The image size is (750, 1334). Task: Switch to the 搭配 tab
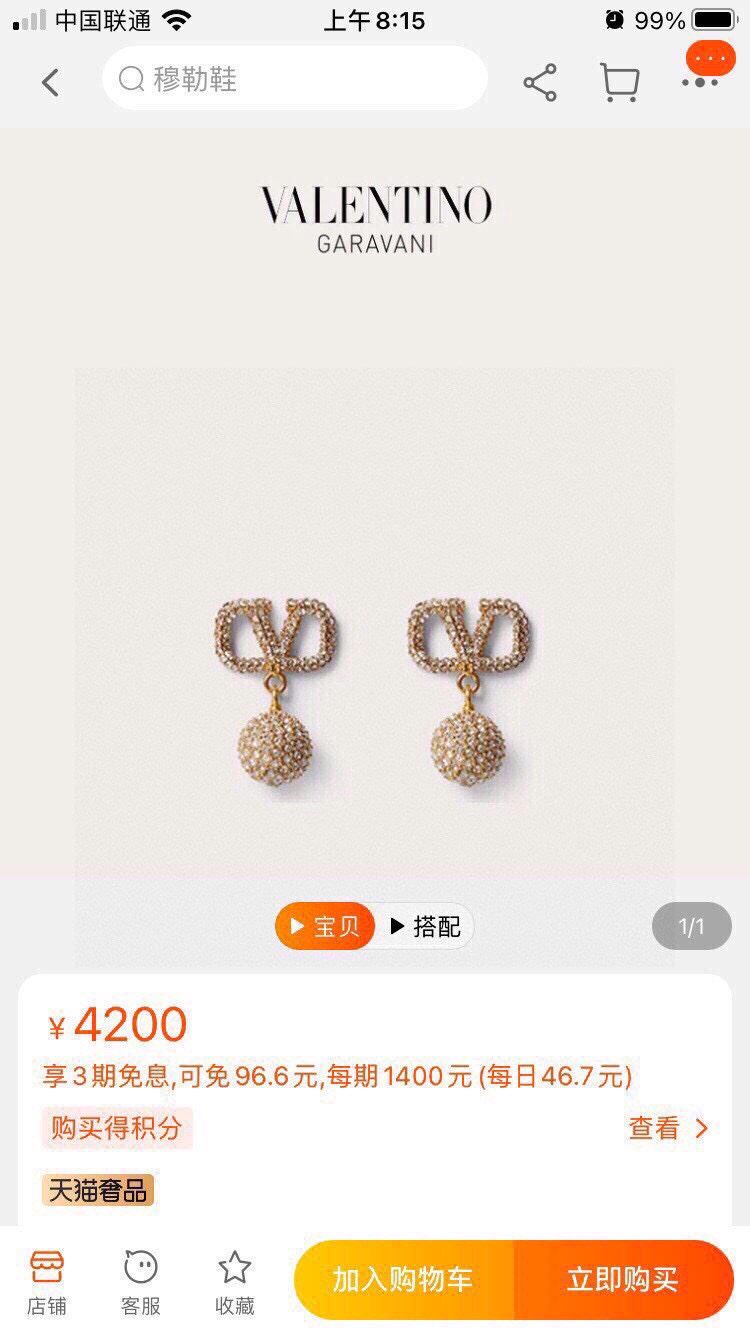[424, 926]
